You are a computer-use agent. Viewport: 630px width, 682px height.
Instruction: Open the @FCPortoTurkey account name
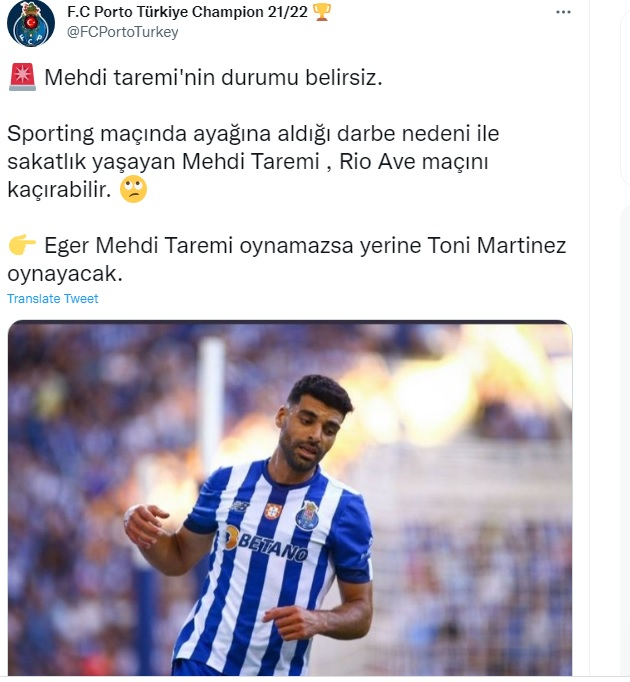(122, 32)
